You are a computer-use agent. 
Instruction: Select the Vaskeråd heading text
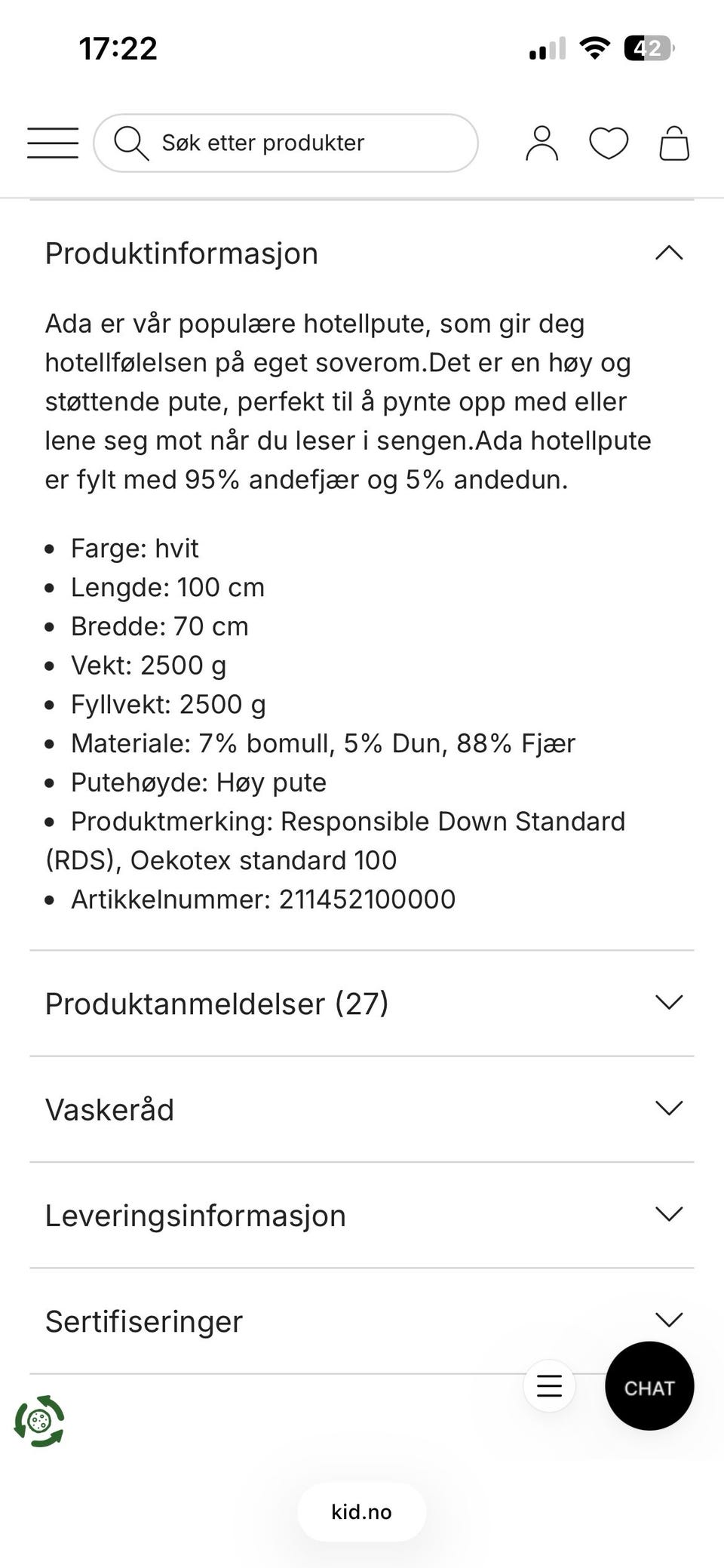coord(109,1109)
